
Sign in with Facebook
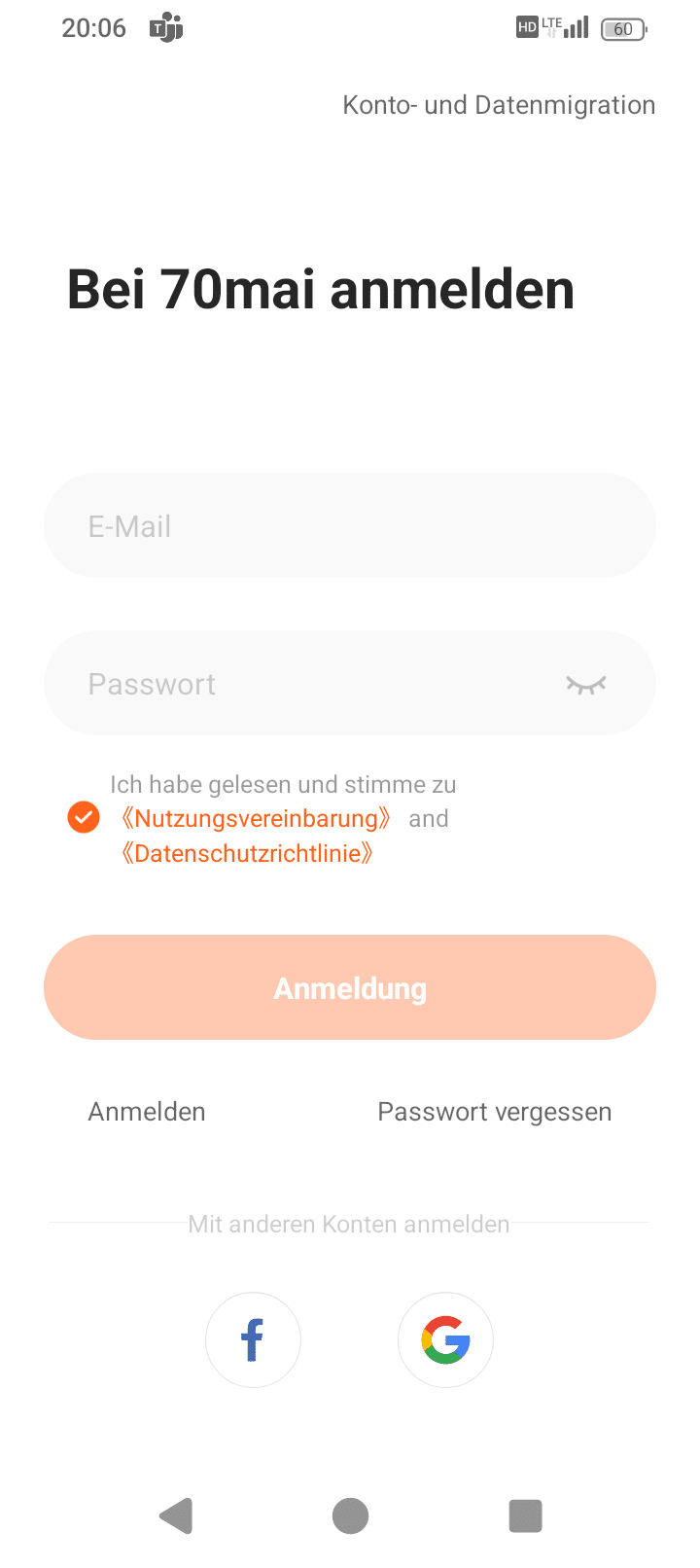click(x=253, y=1339)
